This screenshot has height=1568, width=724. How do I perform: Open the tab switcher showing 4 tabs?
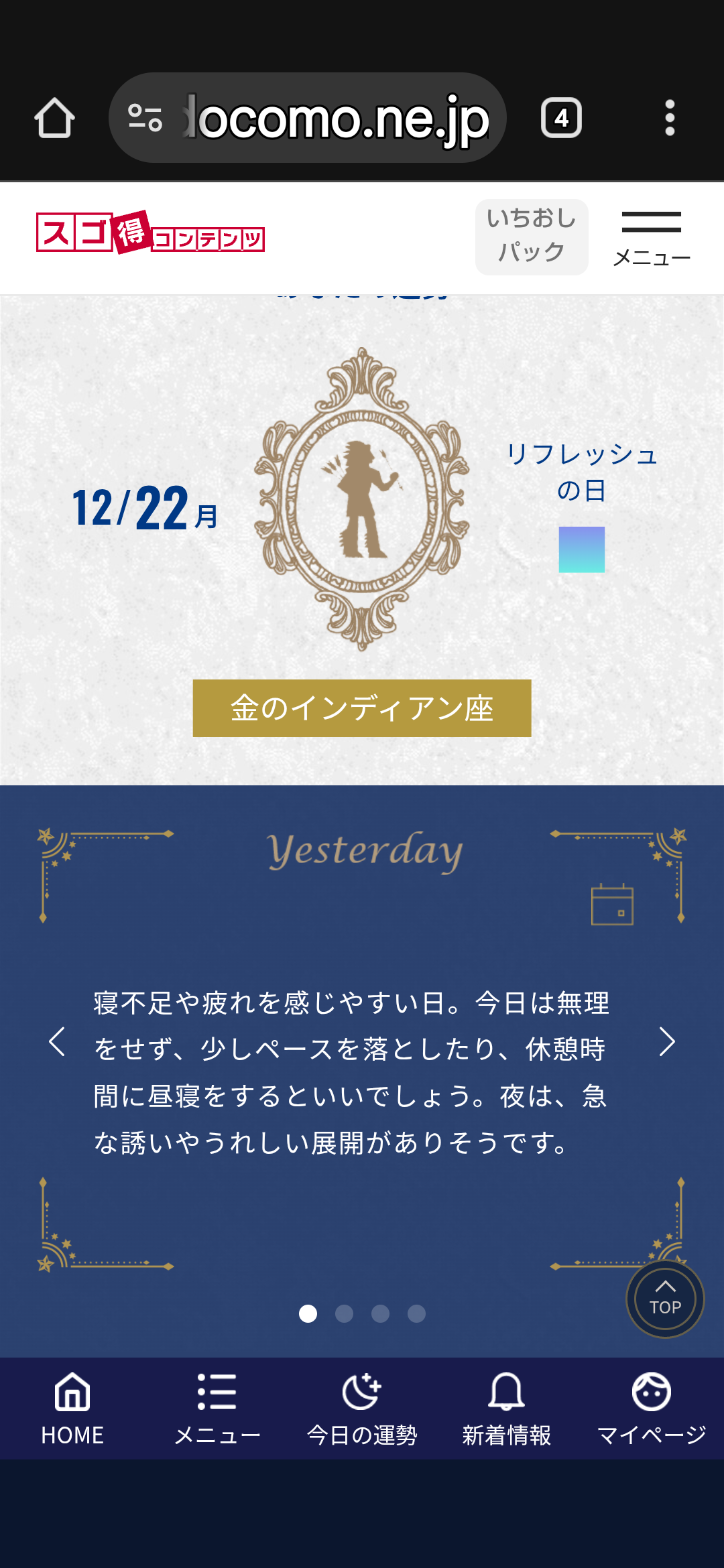pos(561,118)
